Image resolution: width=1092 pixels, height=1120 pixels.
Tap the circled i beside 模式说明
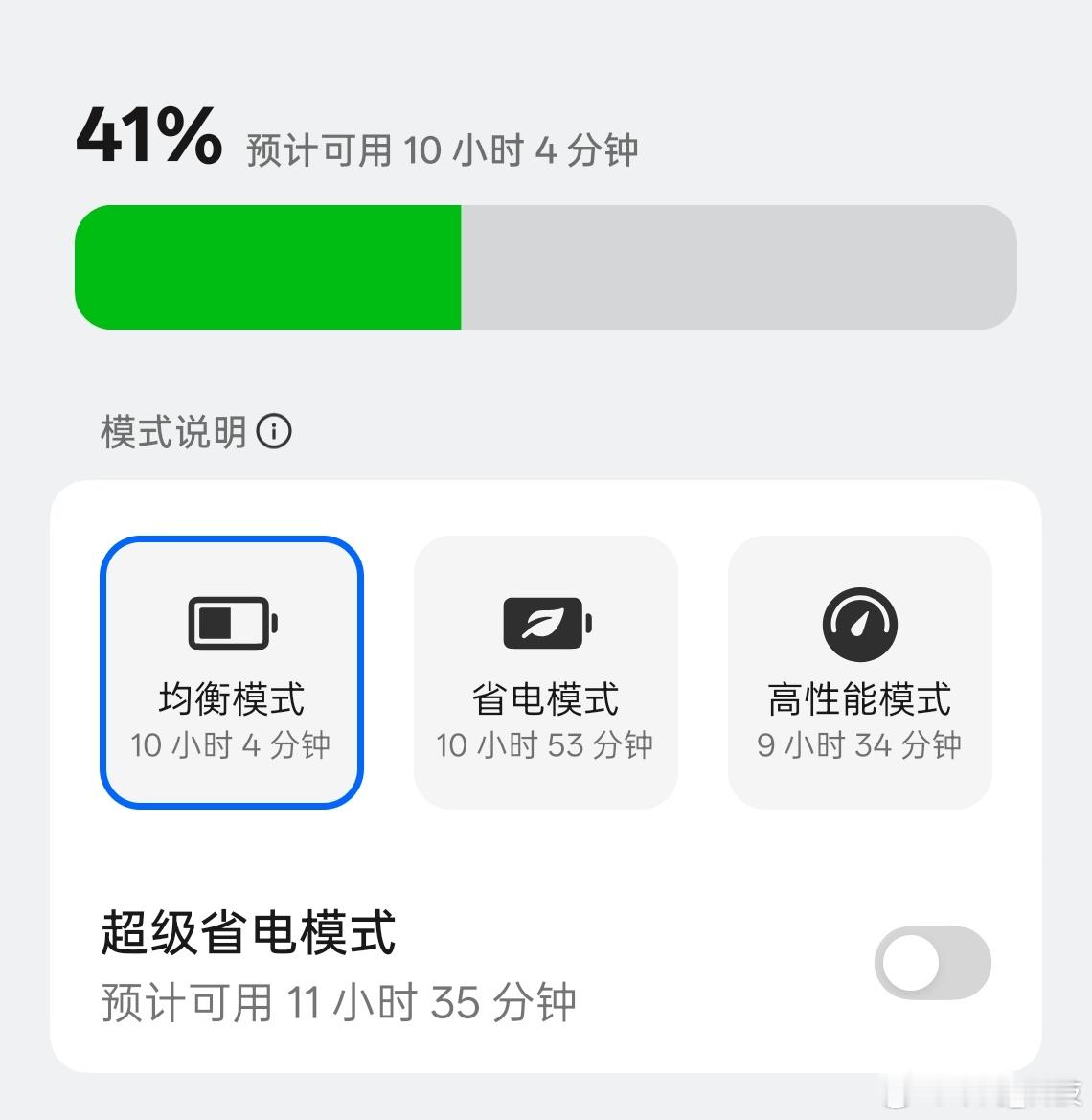[275, 433]
